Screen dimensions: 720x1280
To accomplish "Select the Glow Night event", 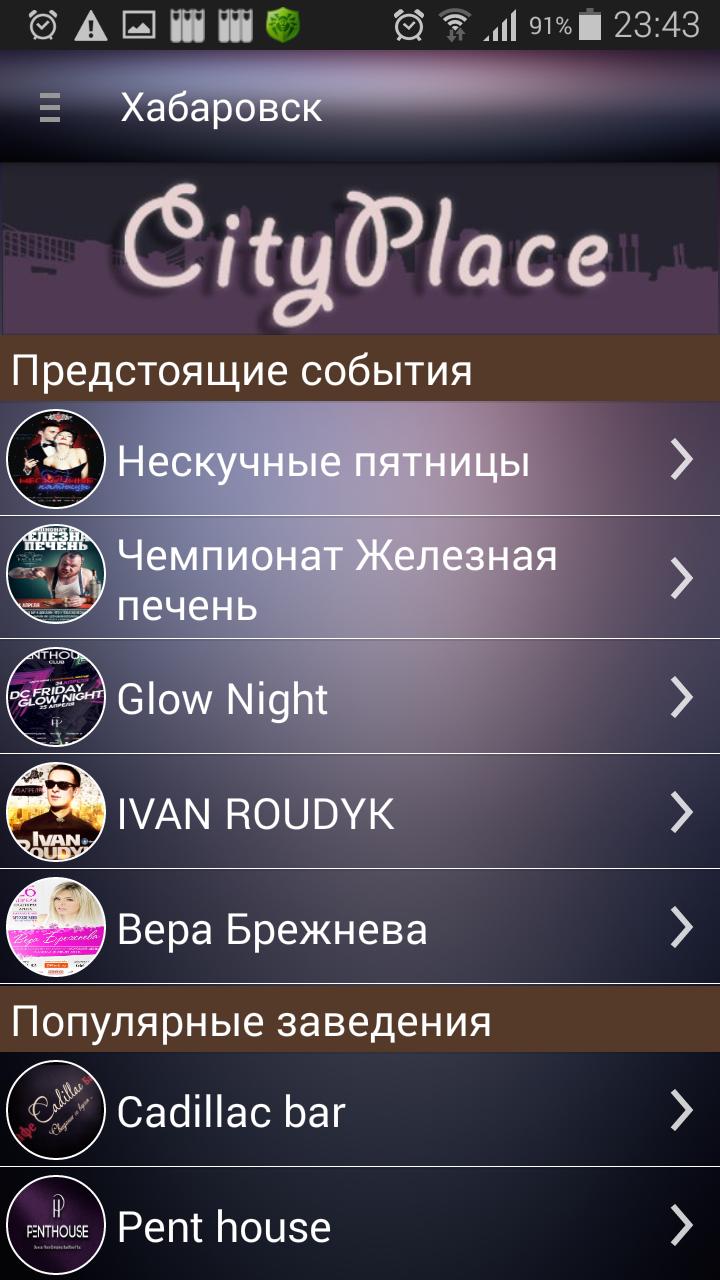I will point(360,697).
